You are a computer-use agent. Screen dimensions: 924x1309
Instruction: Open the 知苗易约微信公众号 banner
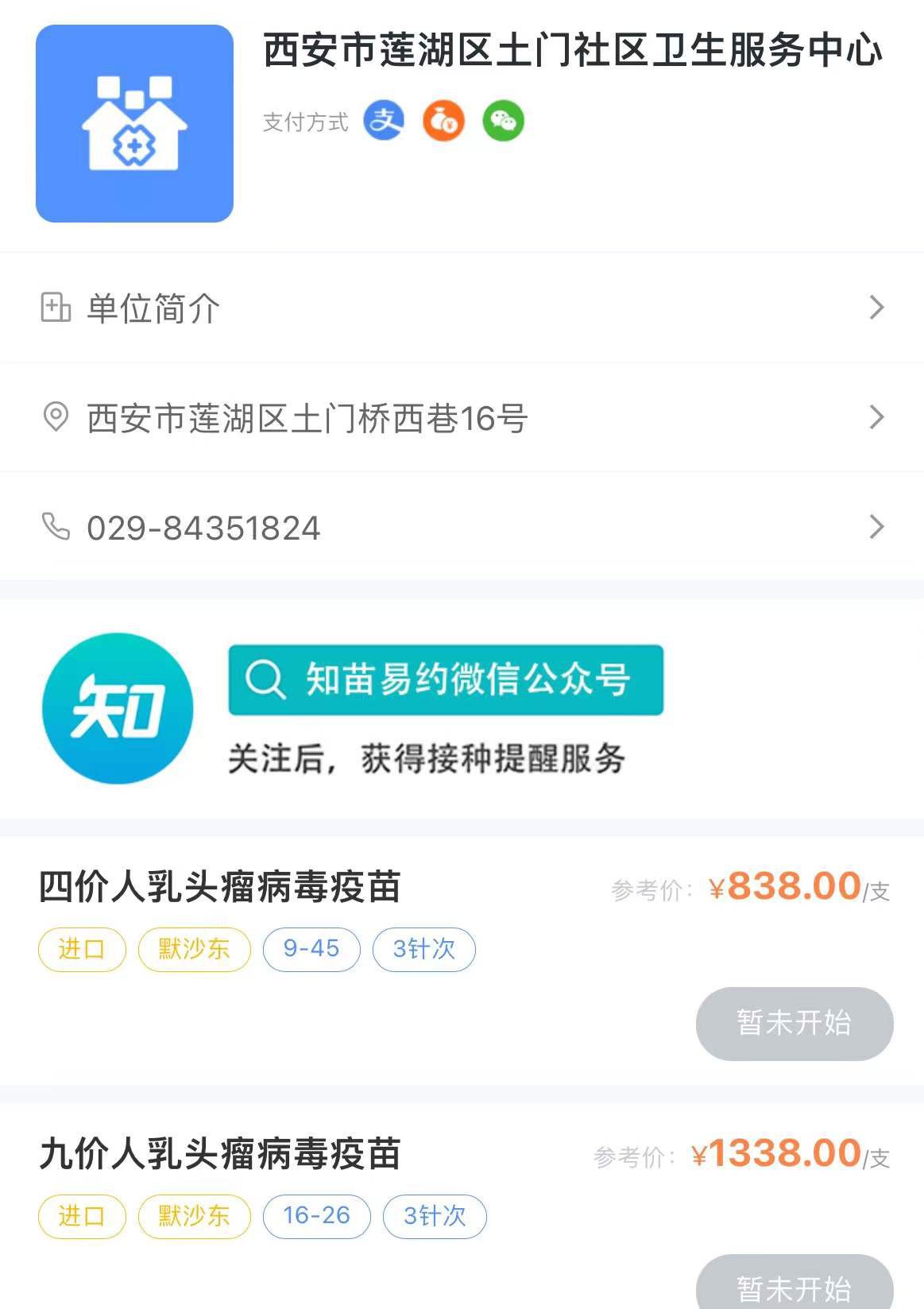pyautogui.click(x=445, y=680)
